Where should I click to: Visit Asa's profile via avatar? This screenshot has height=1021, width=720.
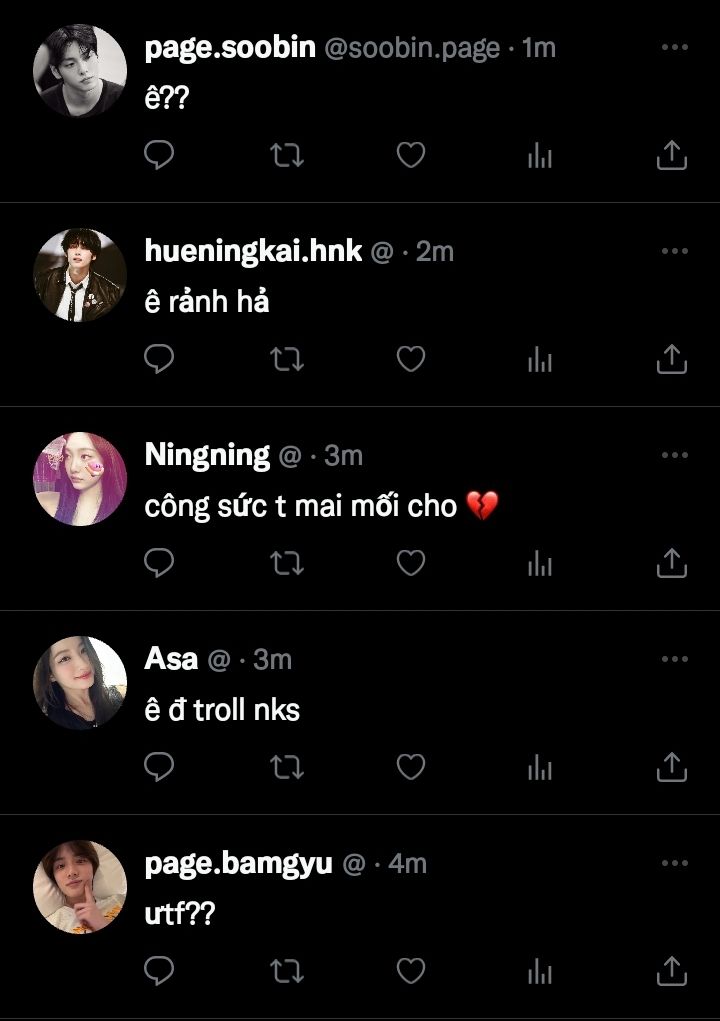point(80,683)
